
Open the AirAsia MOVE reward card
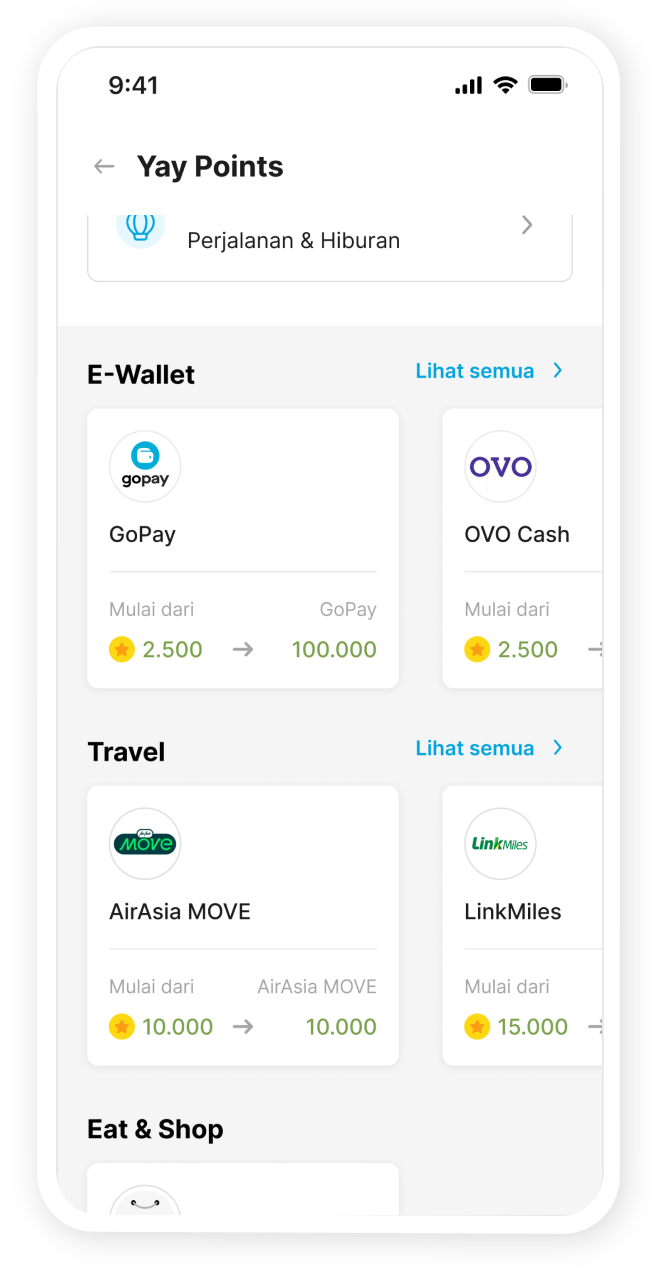pyautogui.click(x=243, y=925)
